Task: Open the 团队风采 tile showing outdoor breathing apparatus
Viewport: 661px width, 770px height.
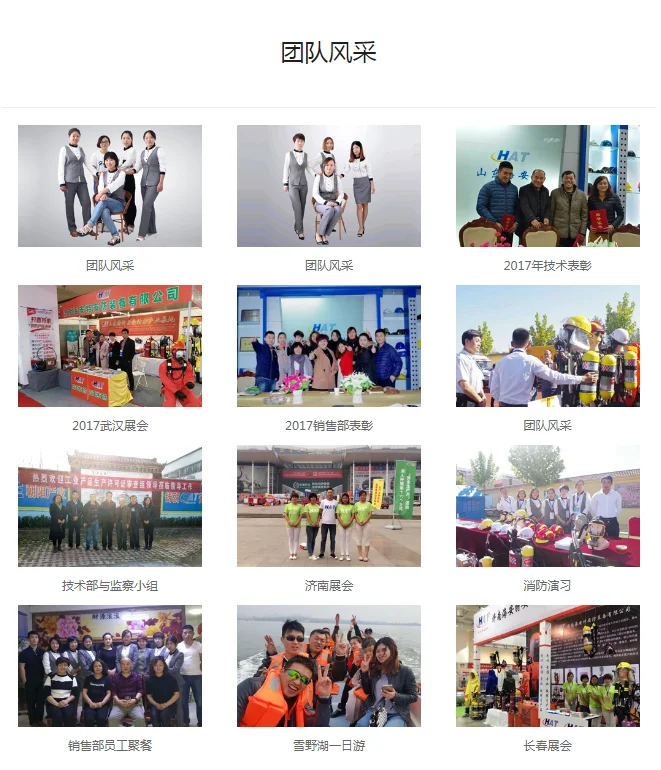Action: (x=548, y=346)
